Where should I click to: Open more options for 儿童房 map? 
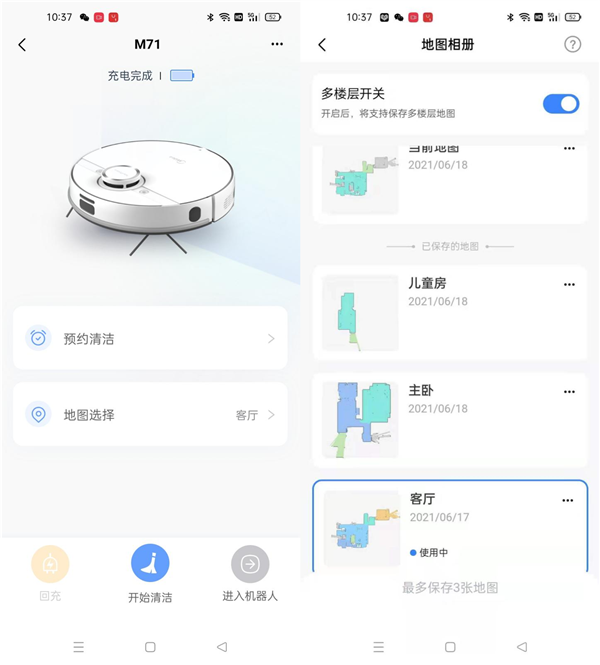569,284
